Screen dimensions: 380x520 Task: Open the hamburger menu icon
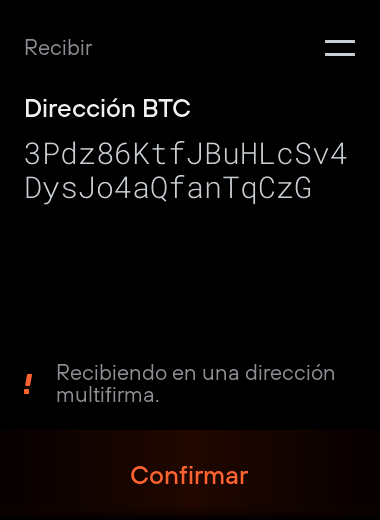point(340,48)
